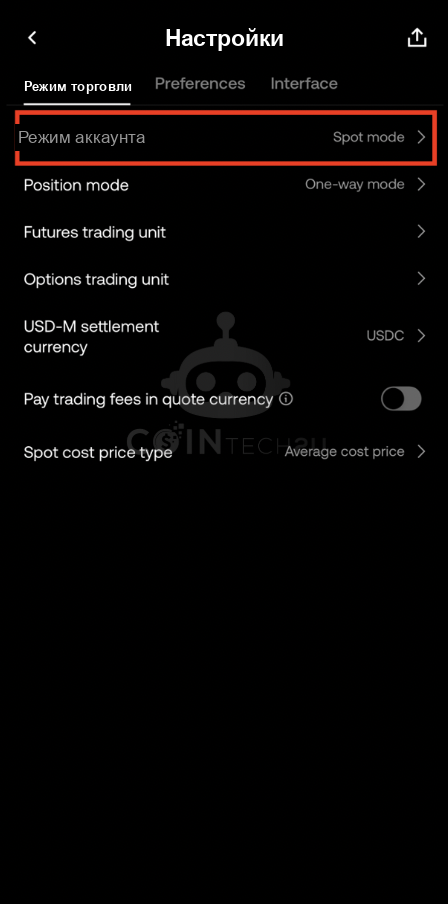
Task: Toggle Pay trading fees in quote currency
Action: click(x=401, y=399)
